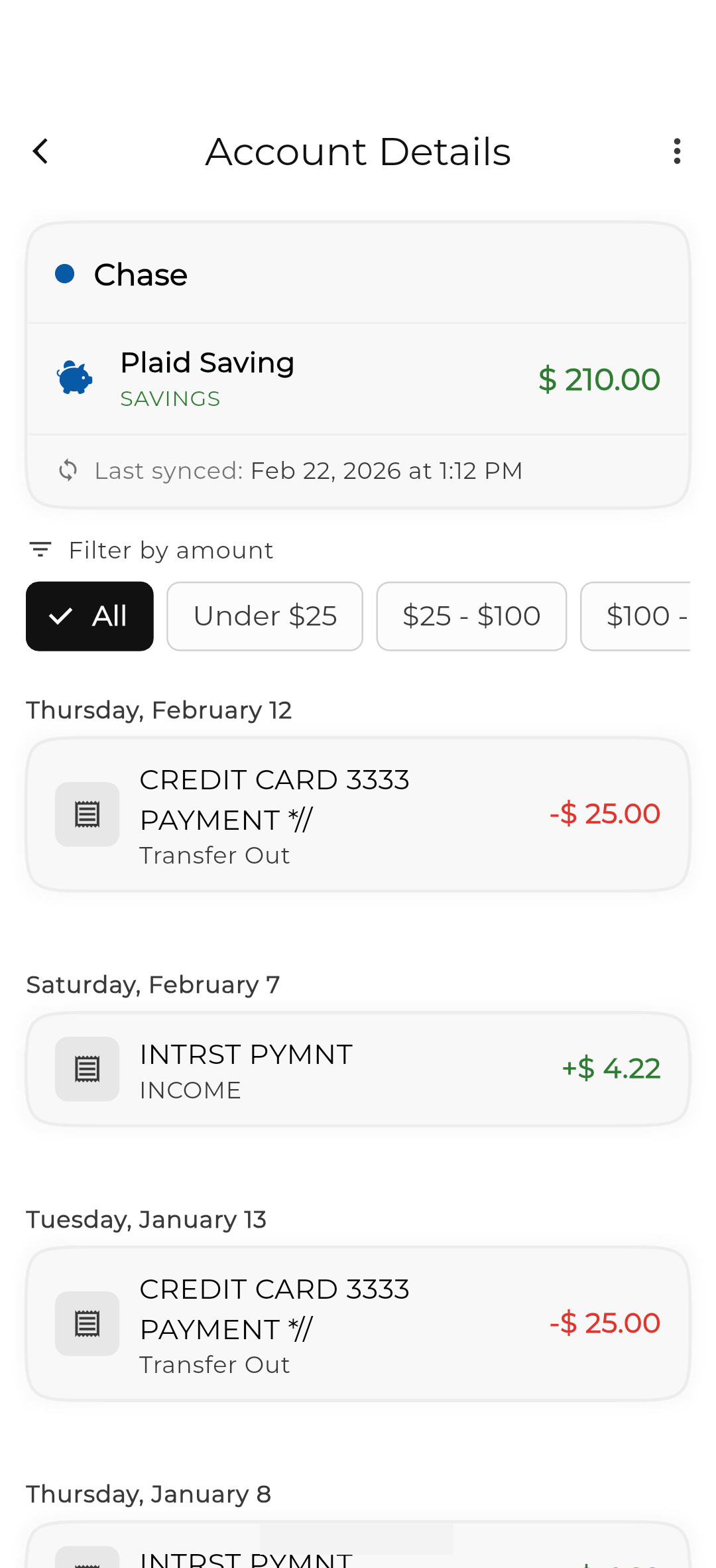Screen dimensions: 716x1568
Task: Toggle the All amount filter chip
Action: [x=89, y=616]
